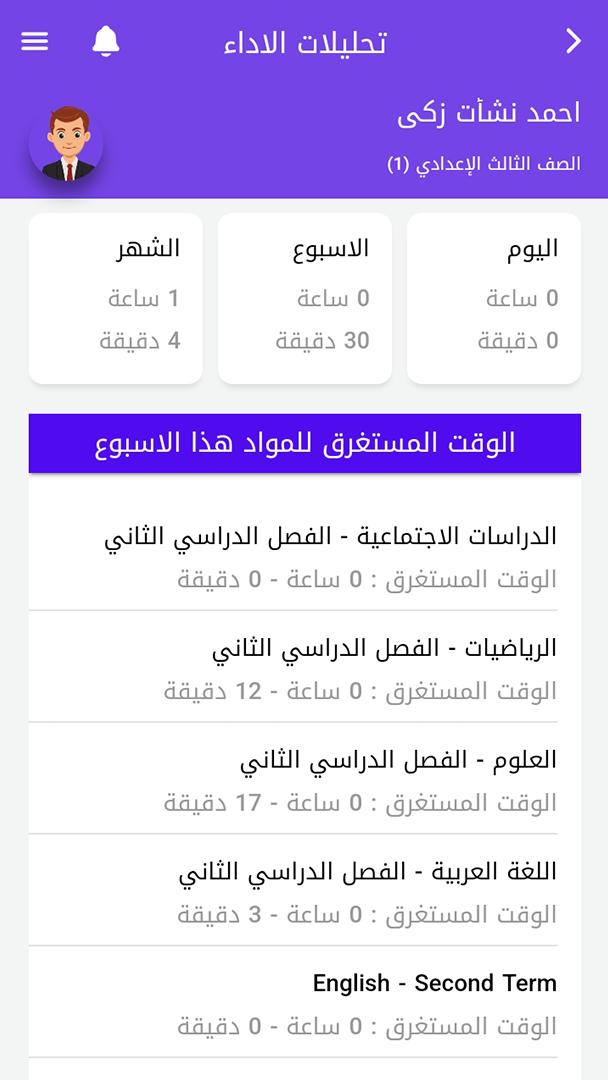Go back using the header arrow

click(x=573, y=41)
